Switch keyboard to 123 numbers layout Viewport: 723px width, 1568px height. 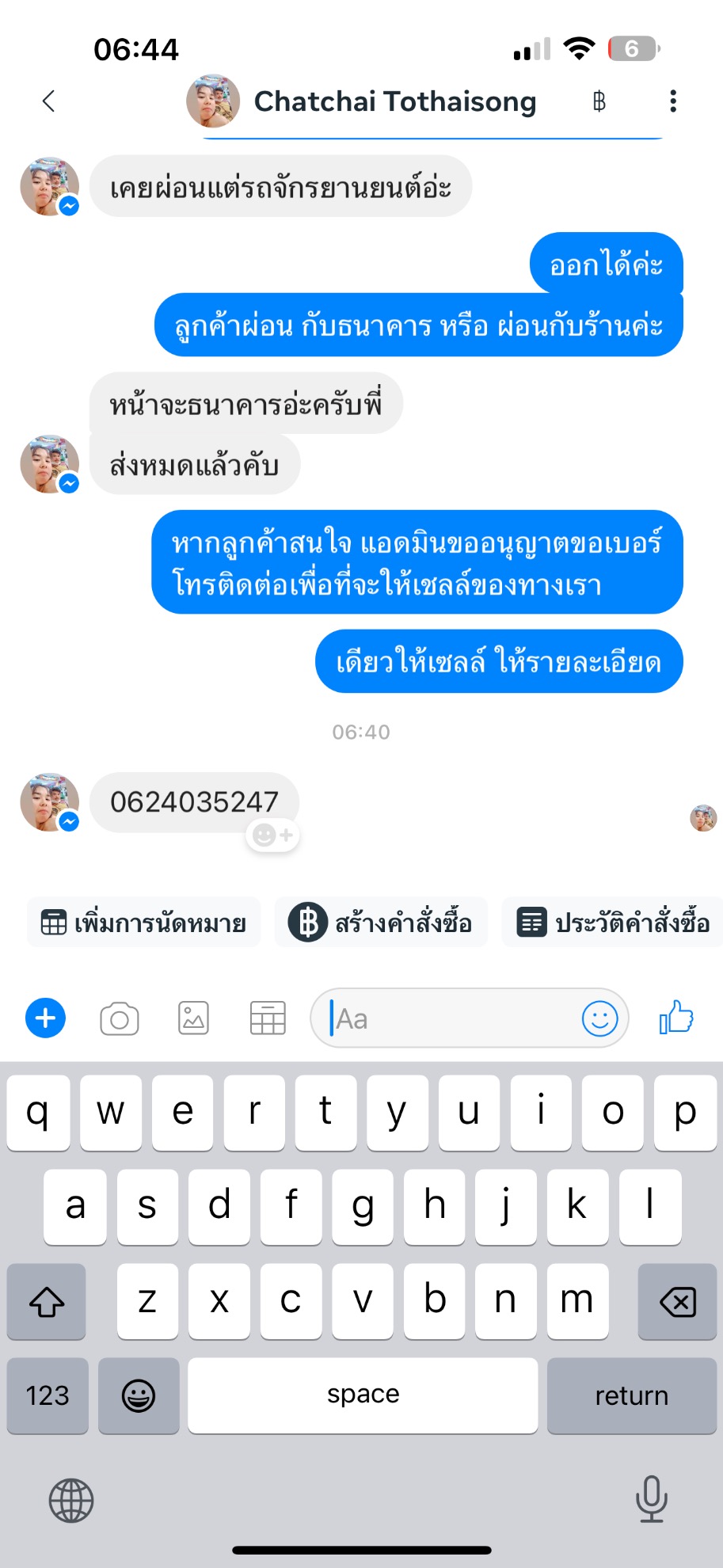pyautogui.click(x=48, y=1395)
